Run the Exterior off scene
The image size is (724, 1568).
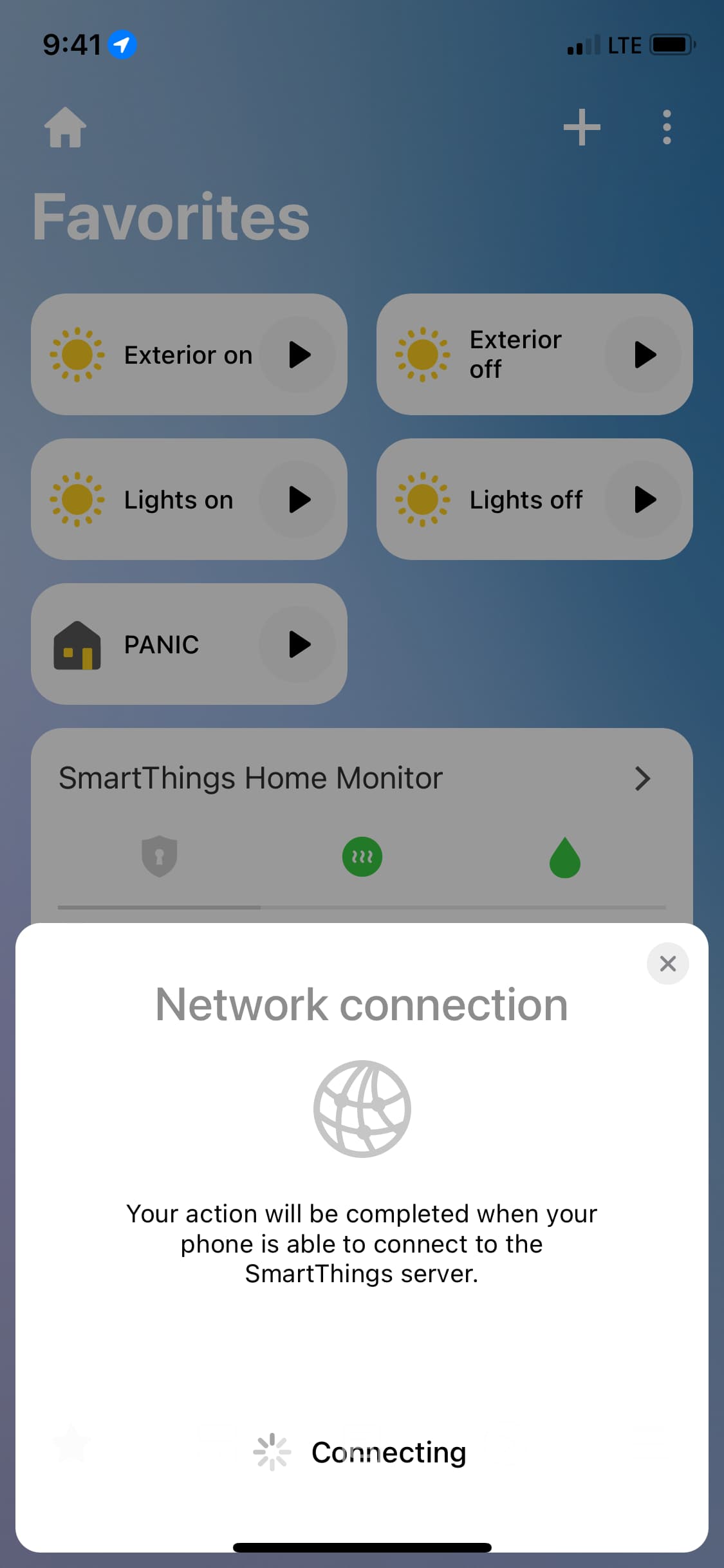[x=644, y=355]
